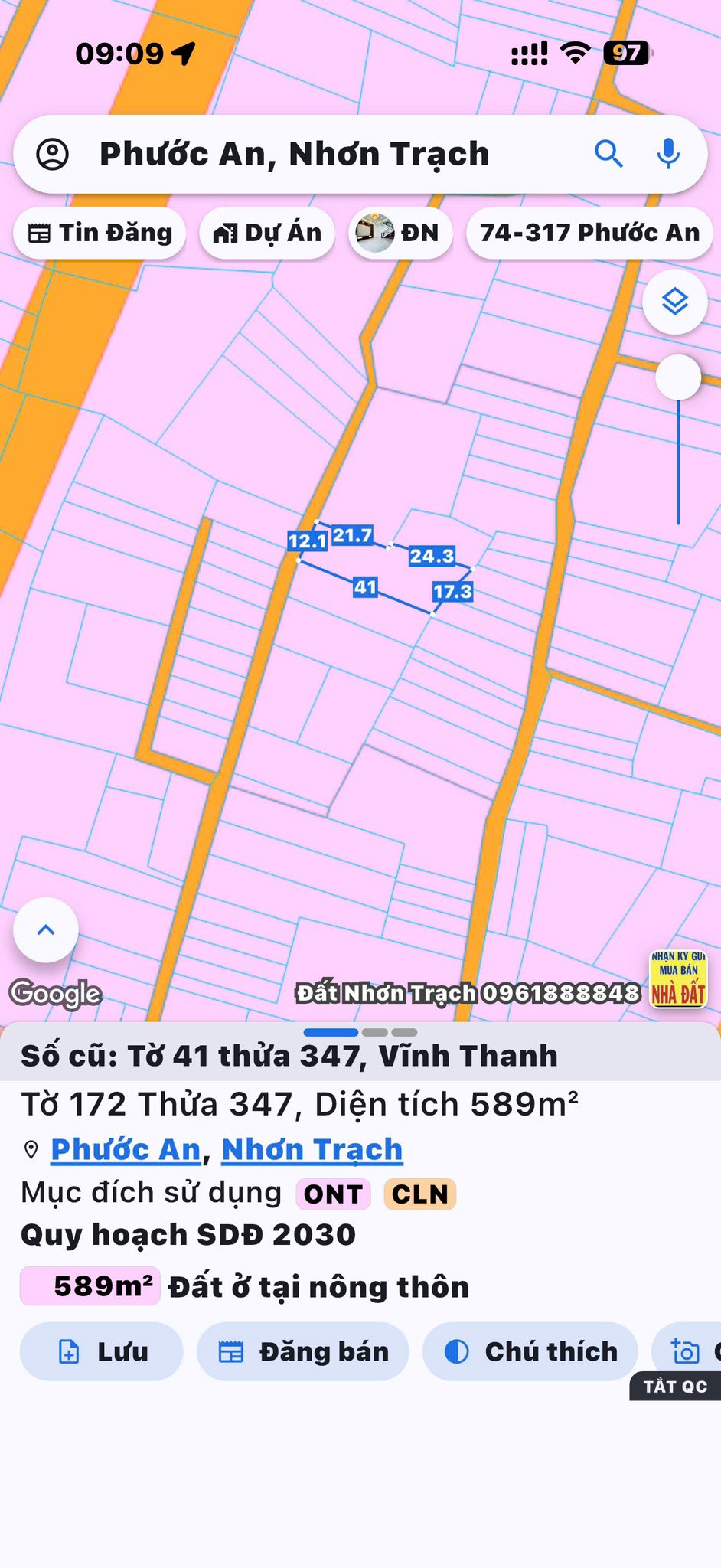Screen dimensions: 721x1568
Task: Open the ĐN province selector chip
Action: 399,233
